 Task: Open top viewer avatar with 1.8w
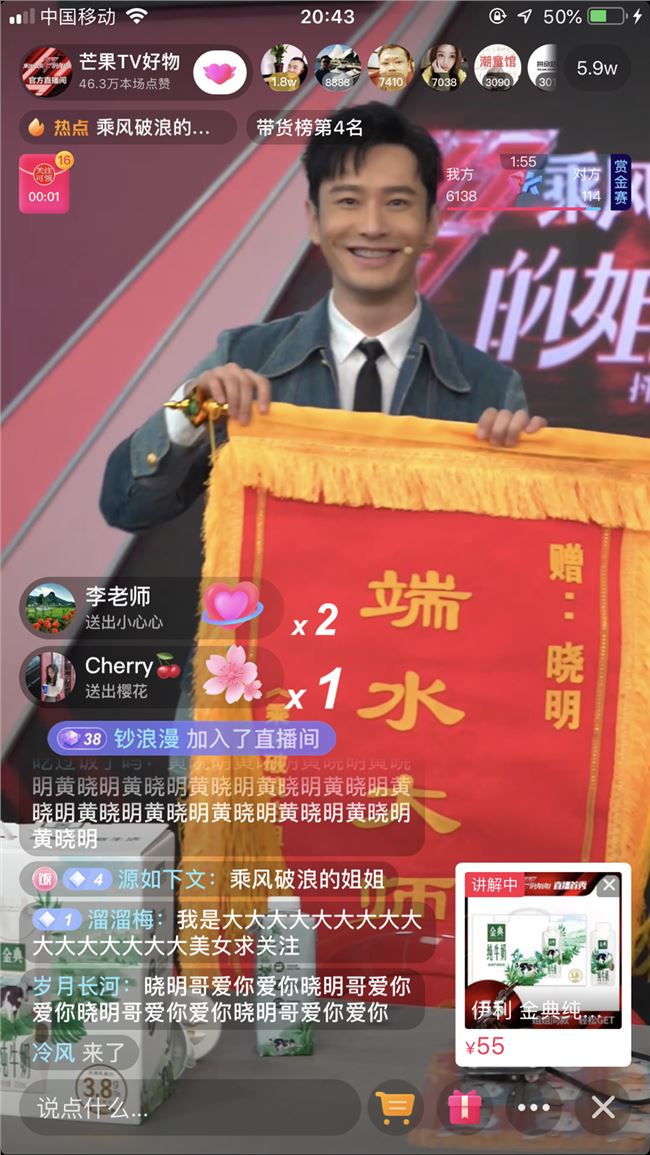[284, 68]
